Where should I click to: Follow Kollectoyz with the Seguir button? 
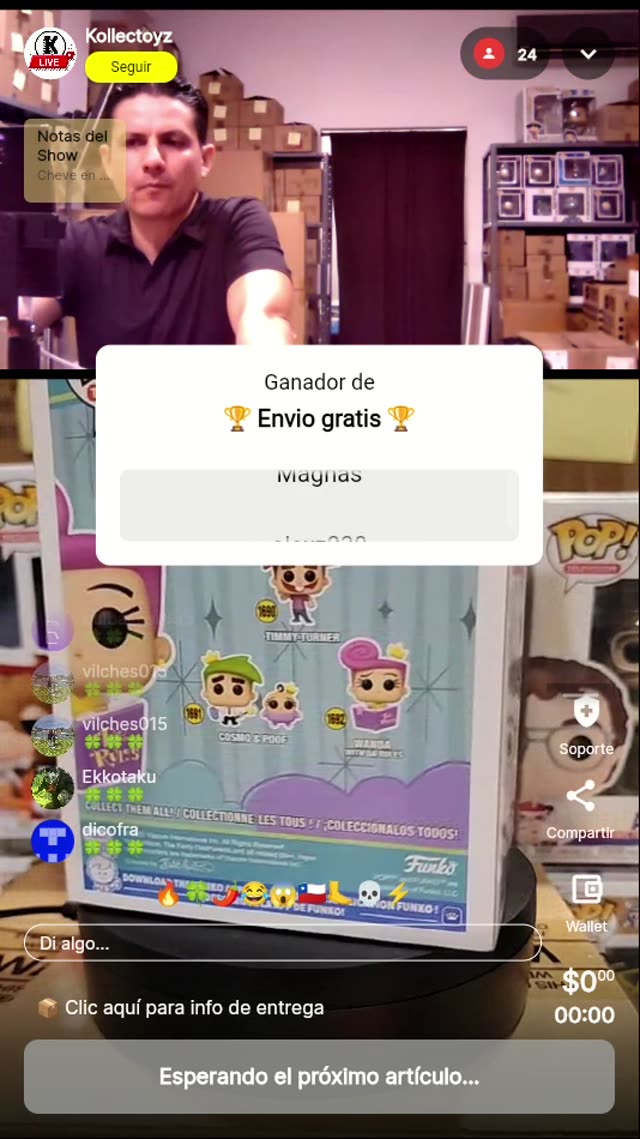click(x=131, y=67)
